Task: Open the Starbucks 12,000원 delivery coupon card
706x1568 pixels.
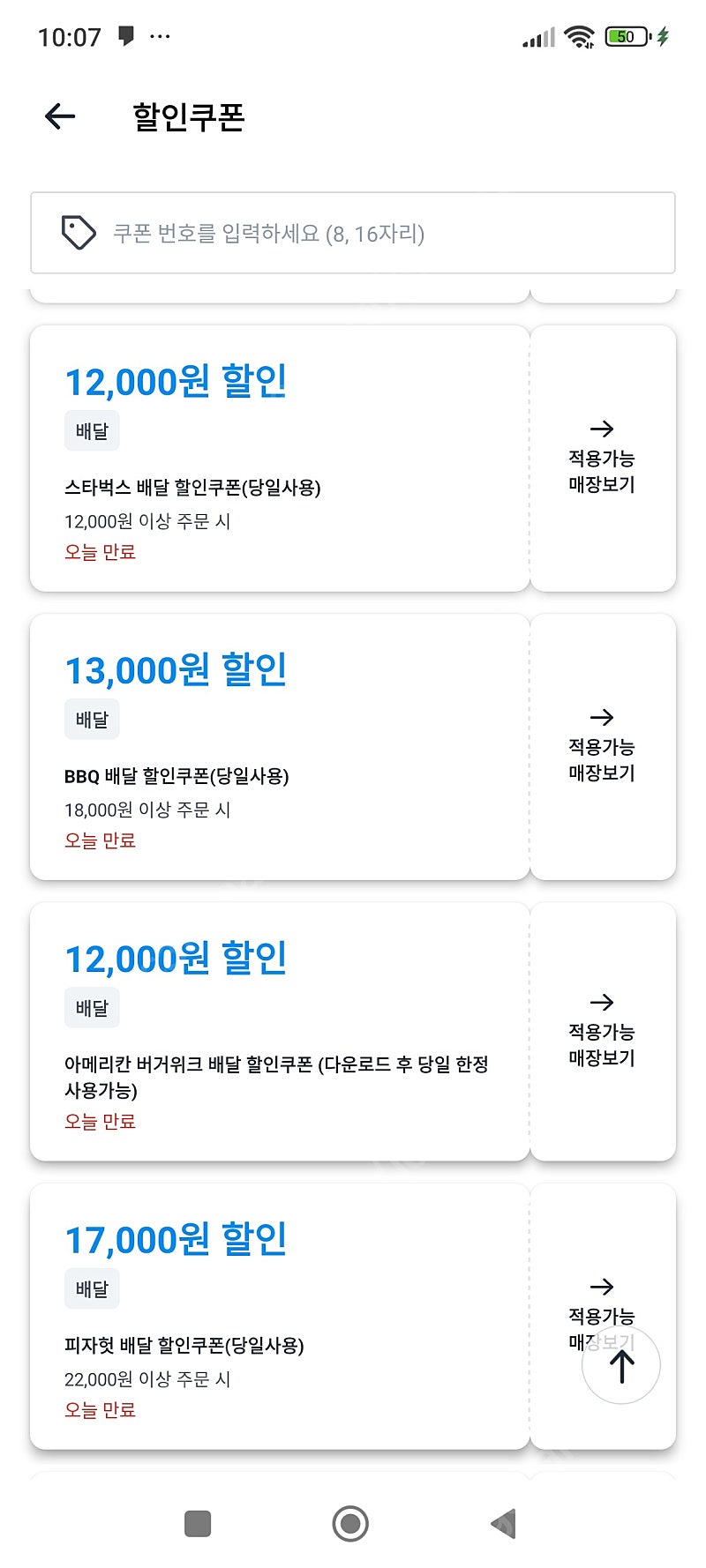Action: tap(280, 459)
